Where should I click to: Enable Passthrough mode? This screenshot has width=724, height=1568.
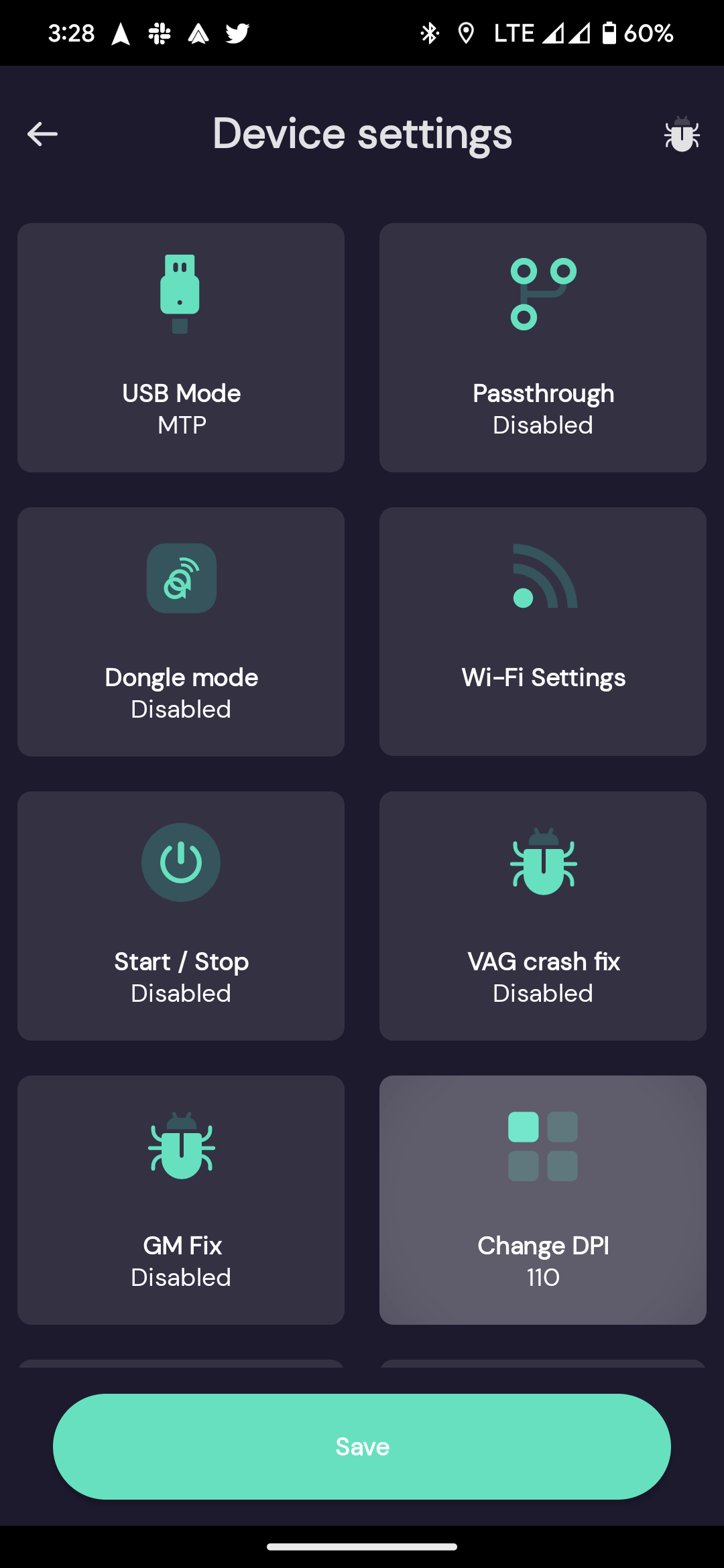click(542, 346)
